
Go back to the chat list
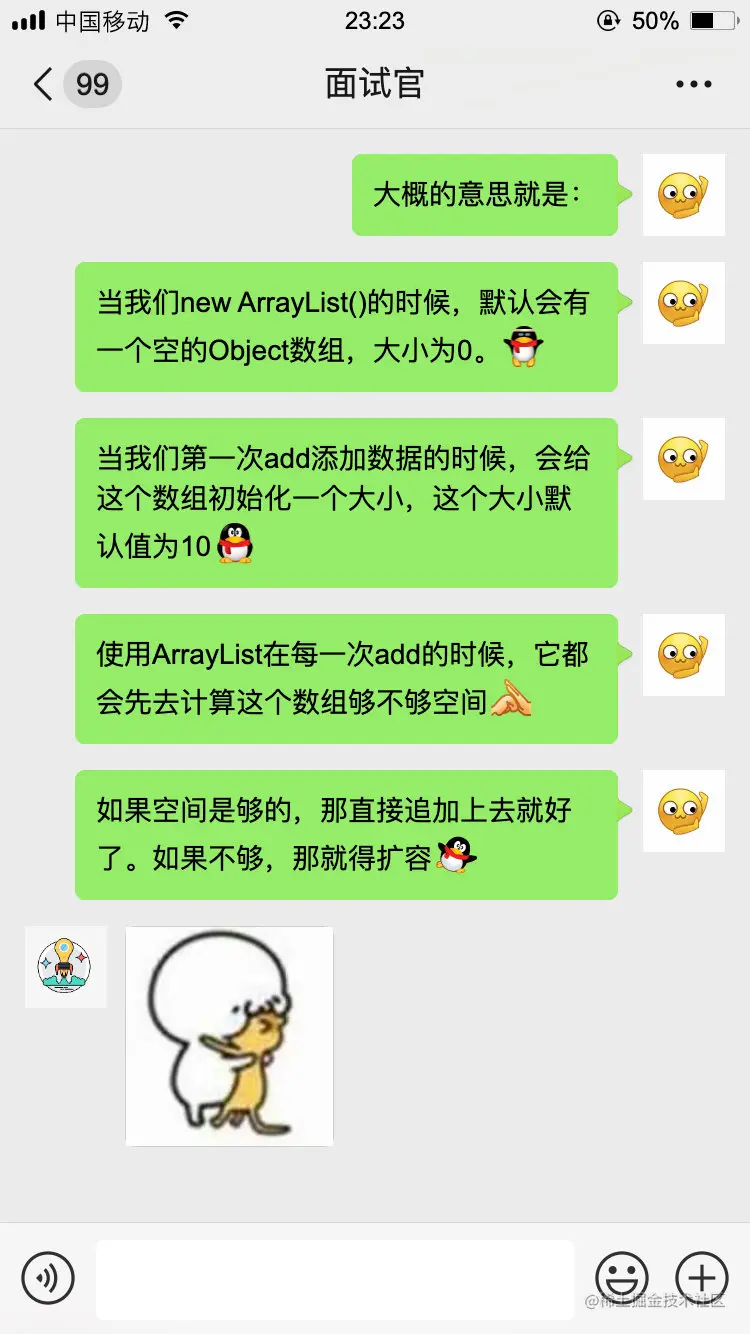click(x=44, y=84)
